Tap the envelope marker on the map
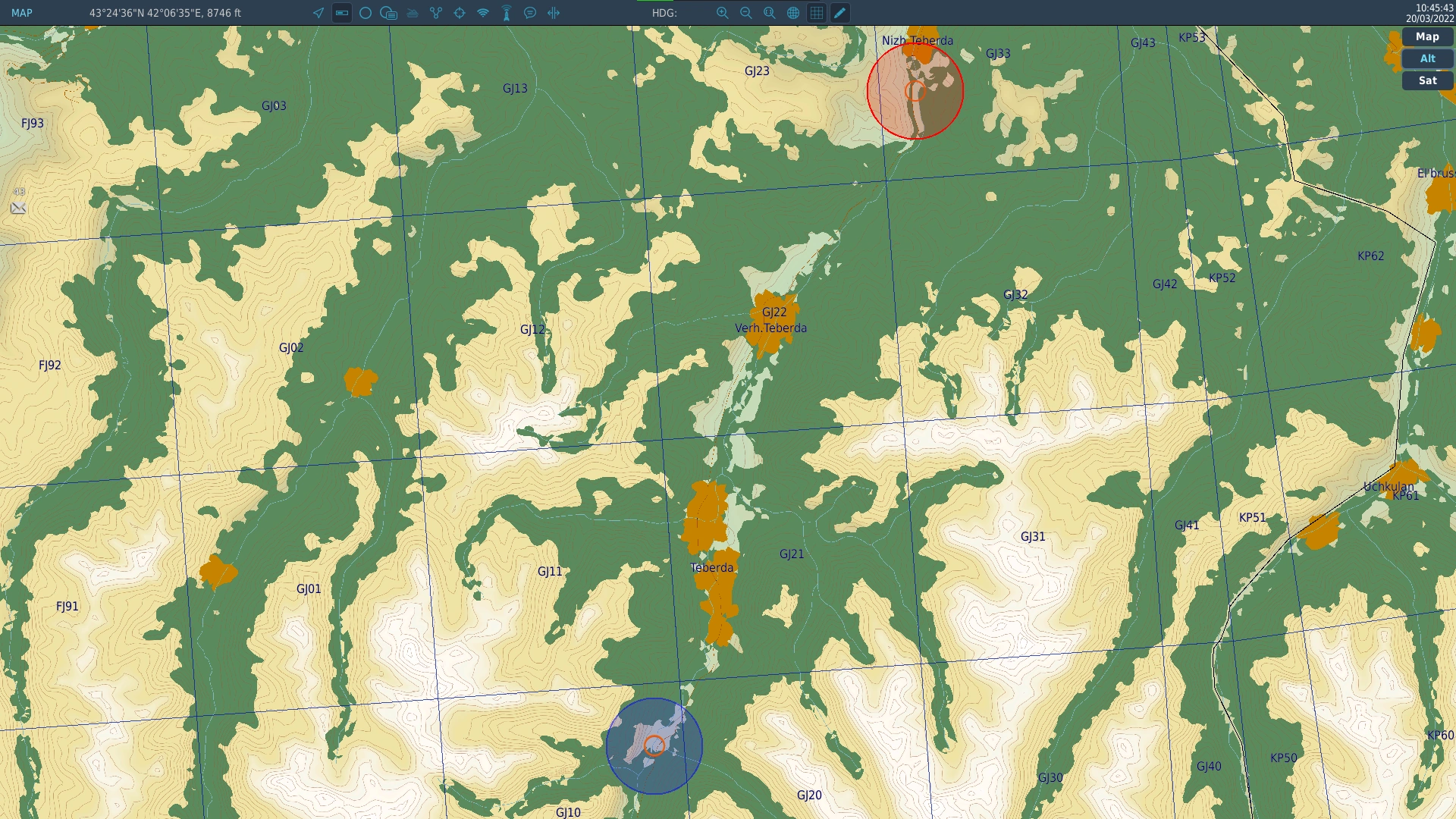The width and height of the screenshot is (1456, 819). click(19, 208)
